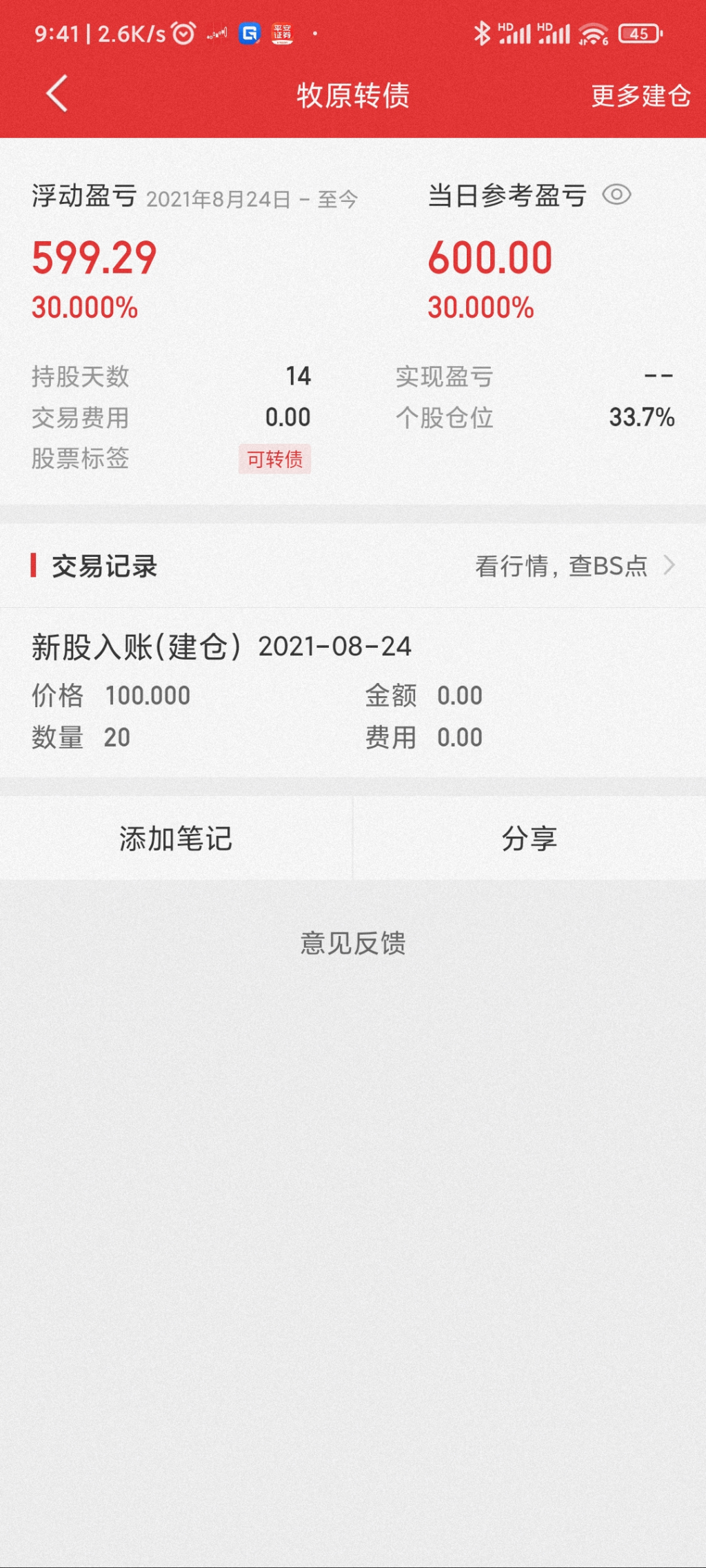The width and height of the screenshot is (706, 1568).
Task: Open 看行情, 查BS点 link
Action: click(574, 566)
